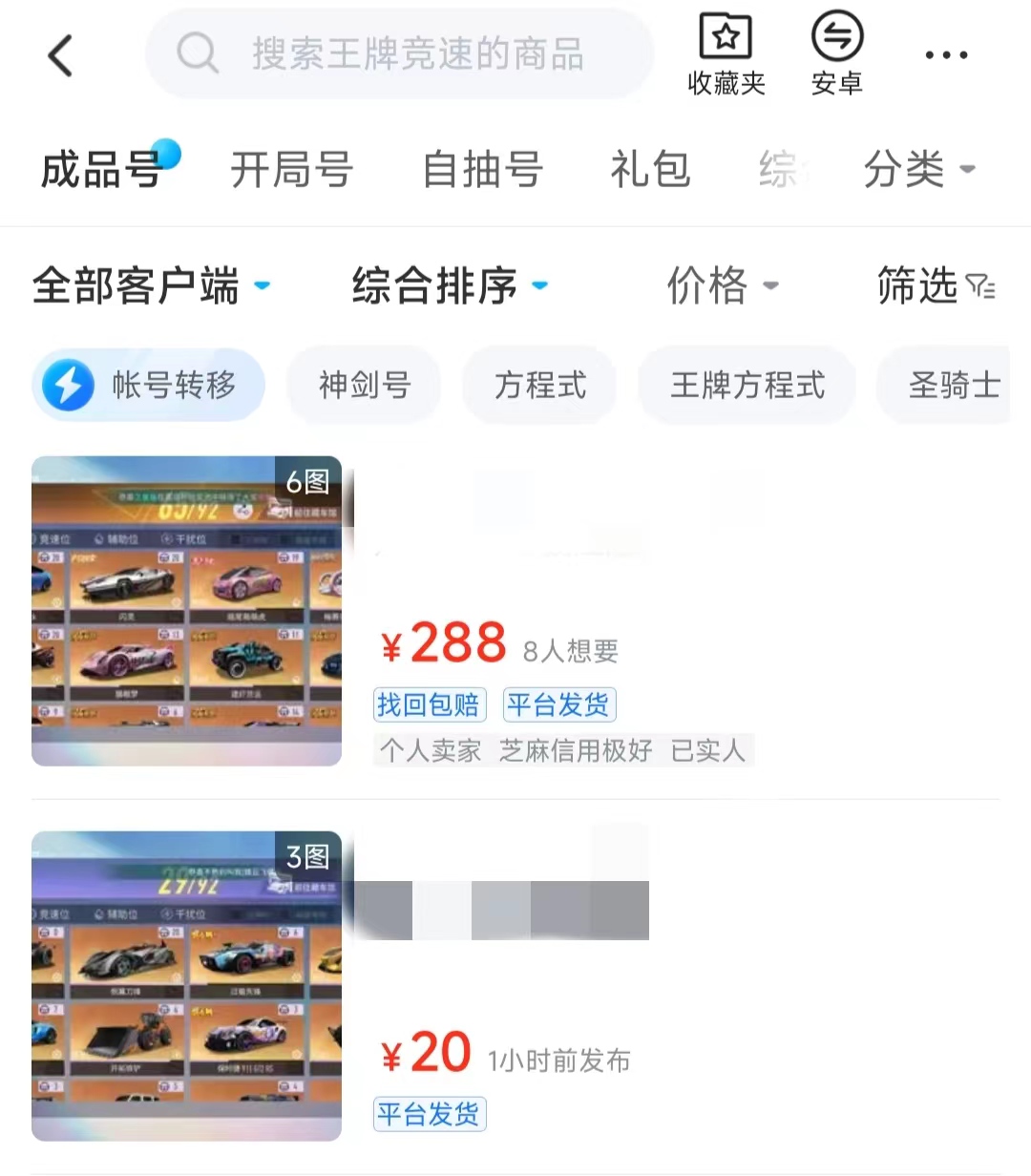Switch to the 开局号 tab

click(x=291, y=170)
